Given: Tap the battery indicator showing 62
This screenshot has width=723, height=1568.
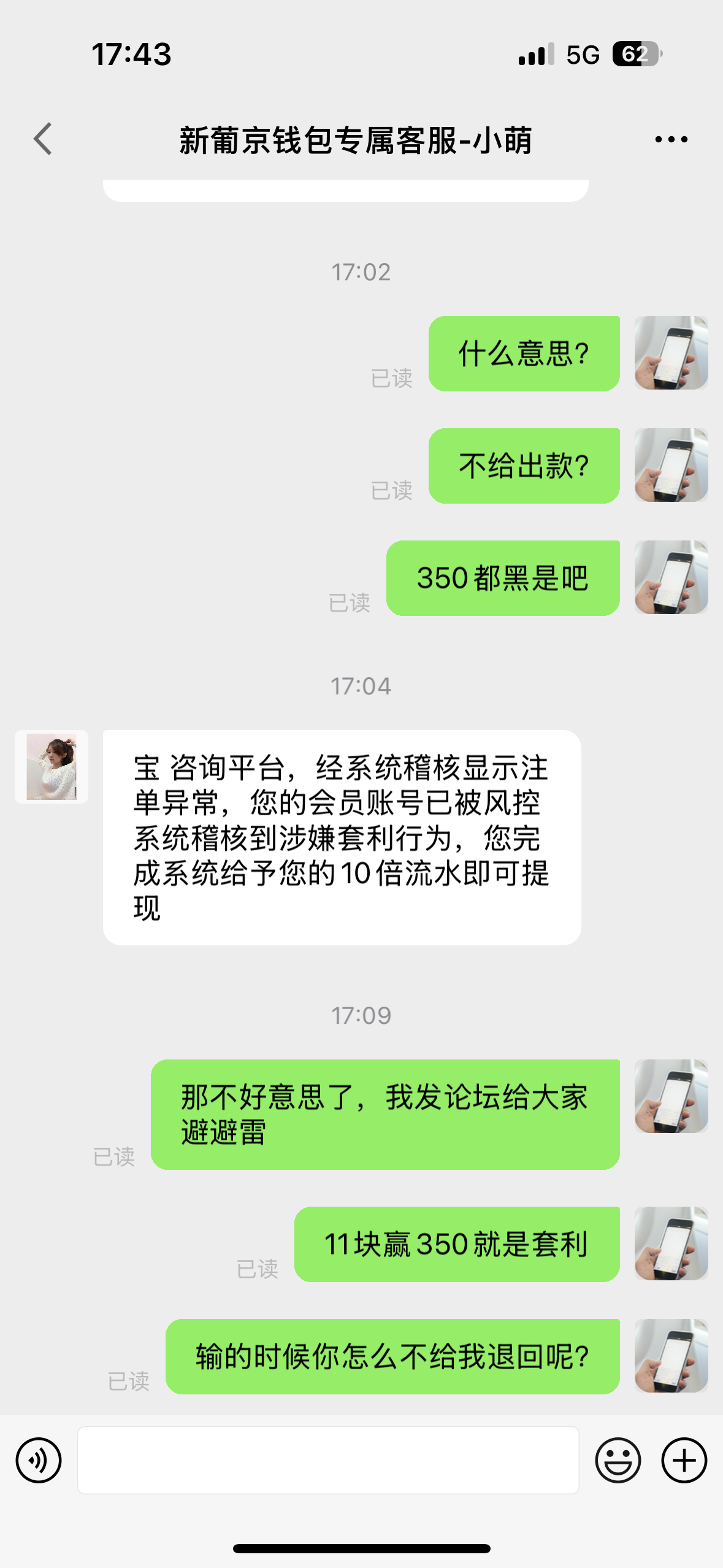Looking at the screenshot, I should pyautogui.click(x=635, y=54).
